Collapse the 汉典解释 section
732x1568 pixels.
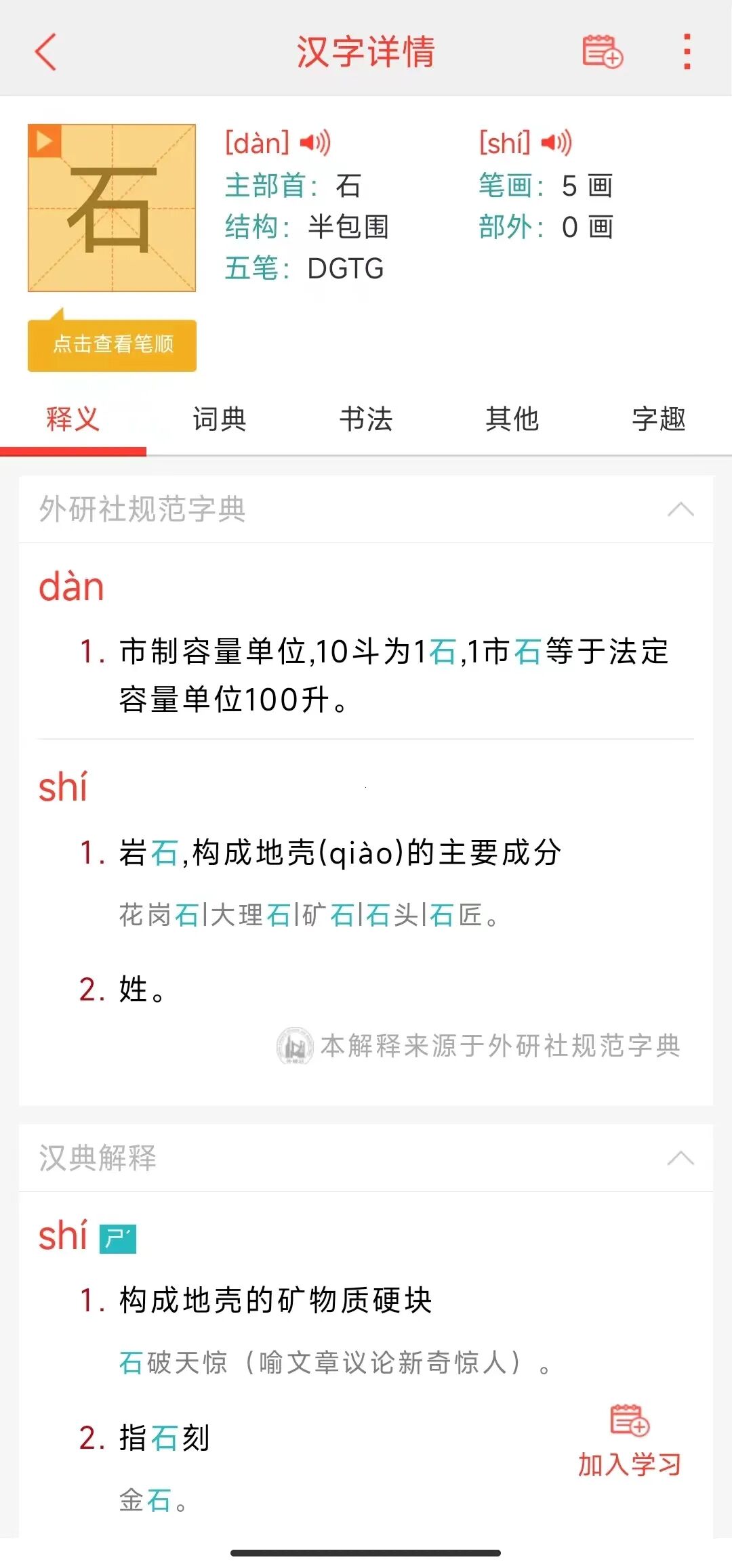click(681, 1159)
